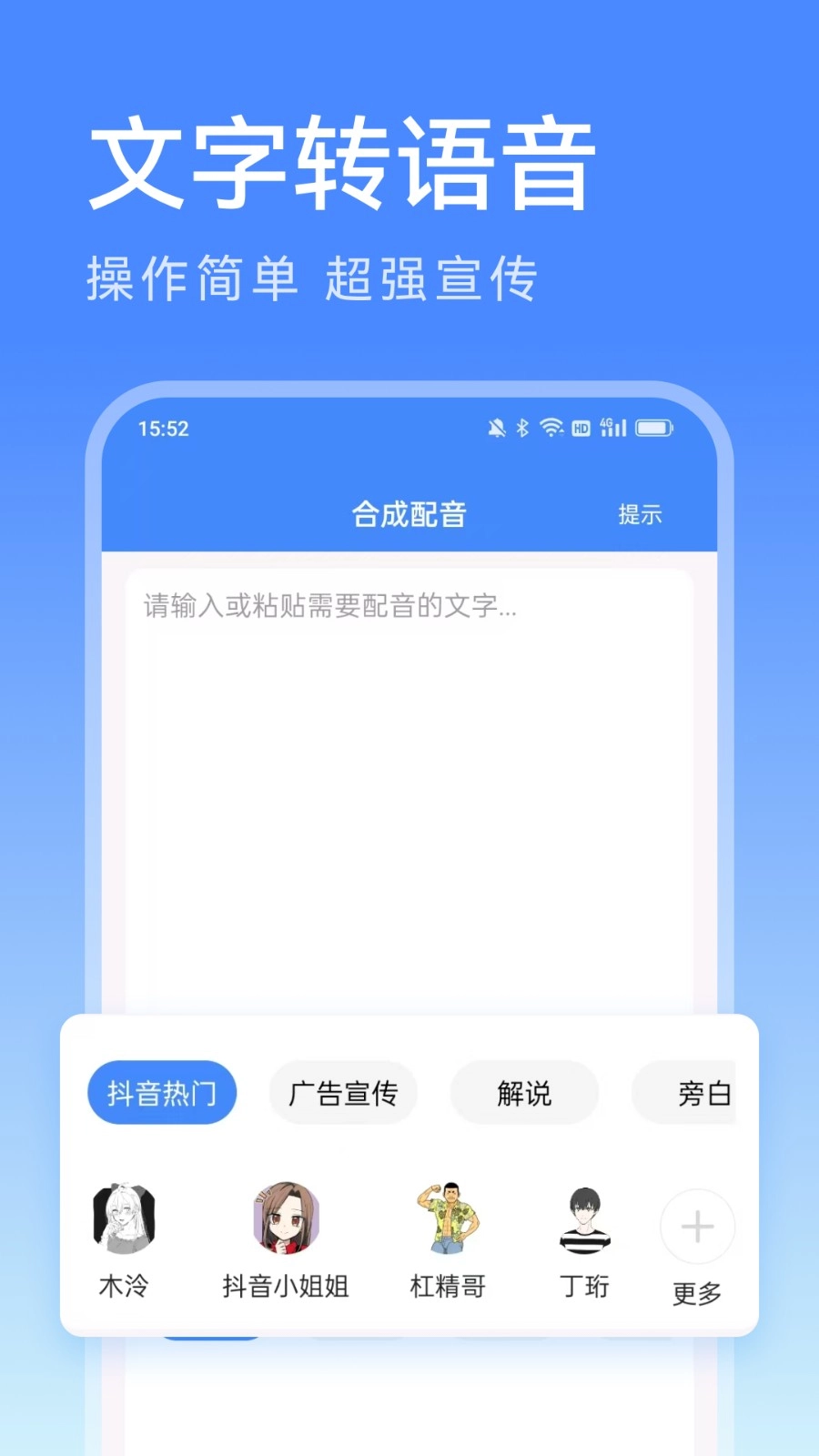Click the muted notification bell icon
The width and height of the screenshot is (819, 1456).
[x=496, y=427]
